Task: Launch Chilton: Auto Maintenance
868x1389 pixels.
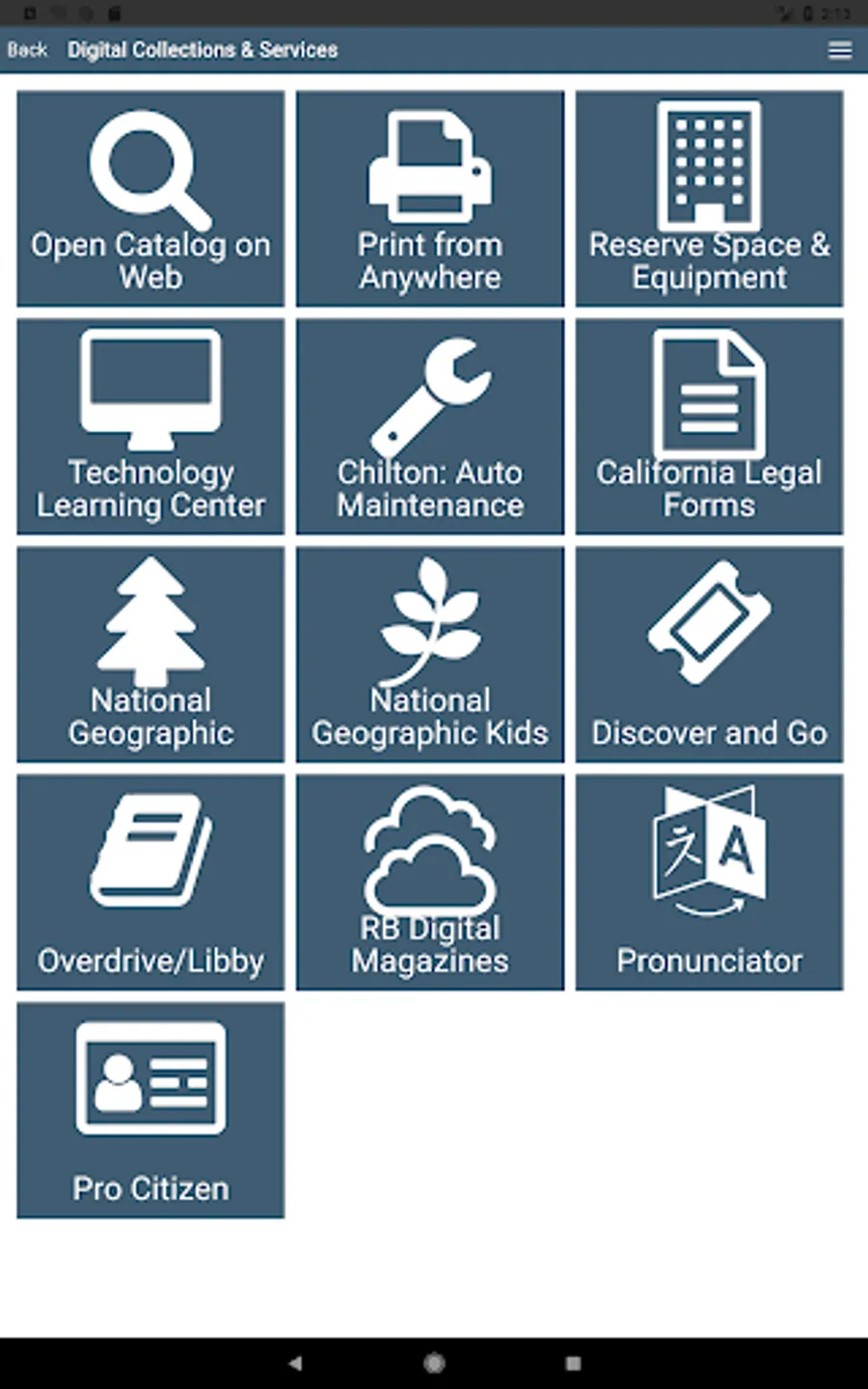Action: pos(430,426)
